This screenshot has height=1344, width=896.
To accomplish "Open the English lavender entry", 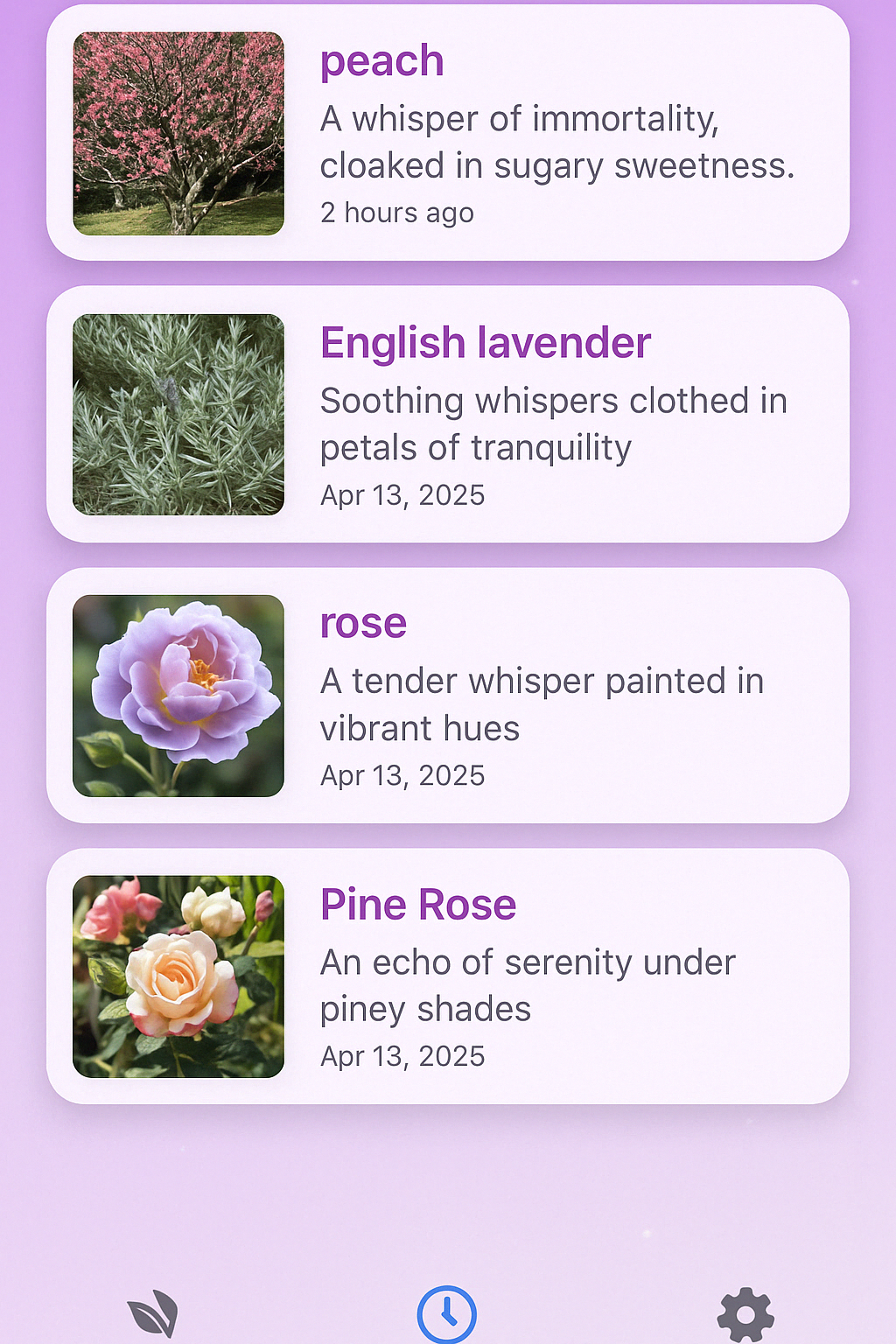I will tap(447, 414).
